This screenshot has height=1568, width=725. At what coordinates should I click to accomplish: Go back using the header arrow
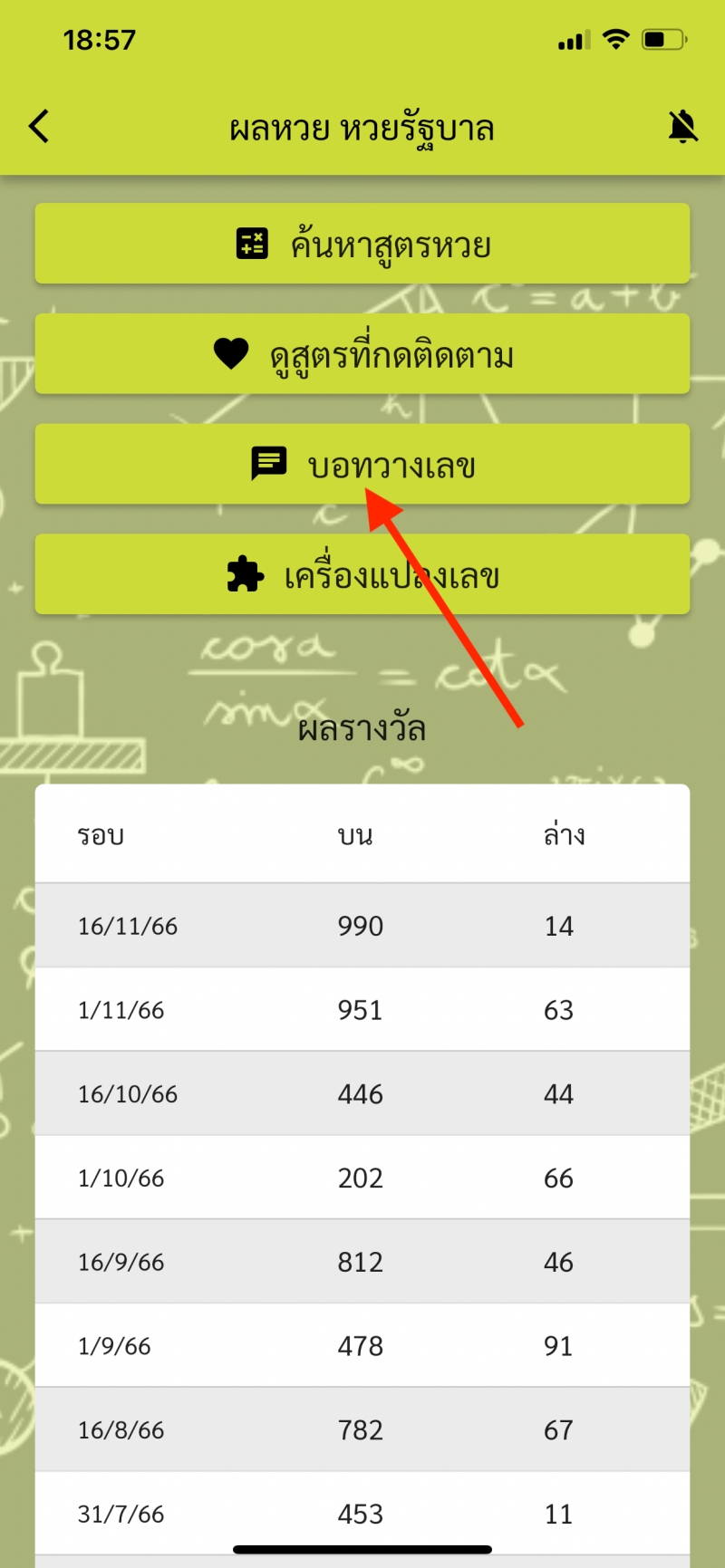pos(39,127)
